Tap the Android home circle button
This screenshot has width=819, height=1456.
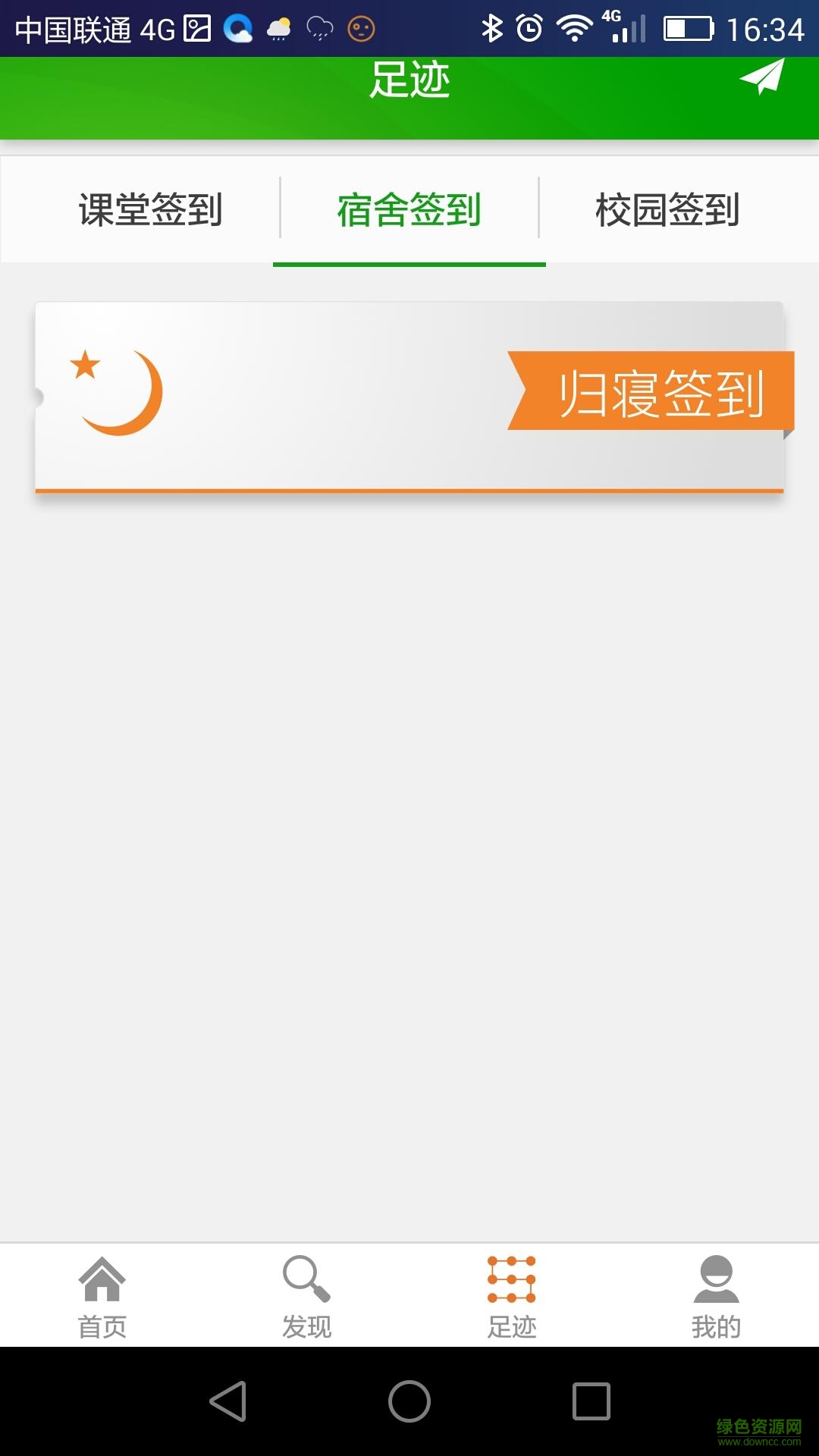(409, 1401)
